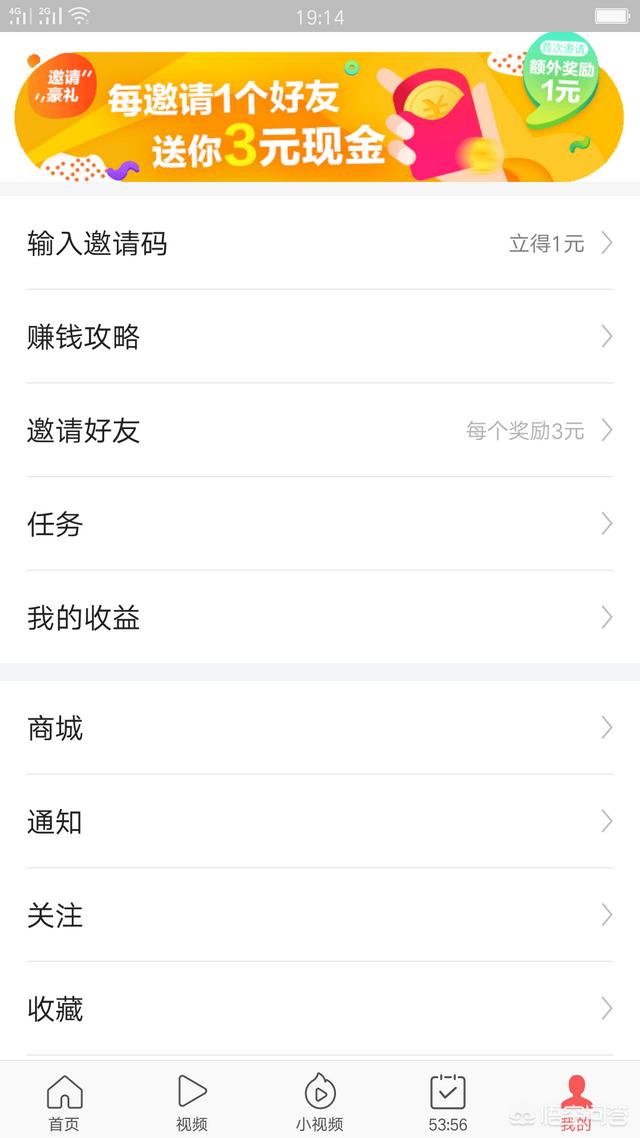Select the 我的 profile tab
This screenshot has height=1138, width=640.
575,1102
